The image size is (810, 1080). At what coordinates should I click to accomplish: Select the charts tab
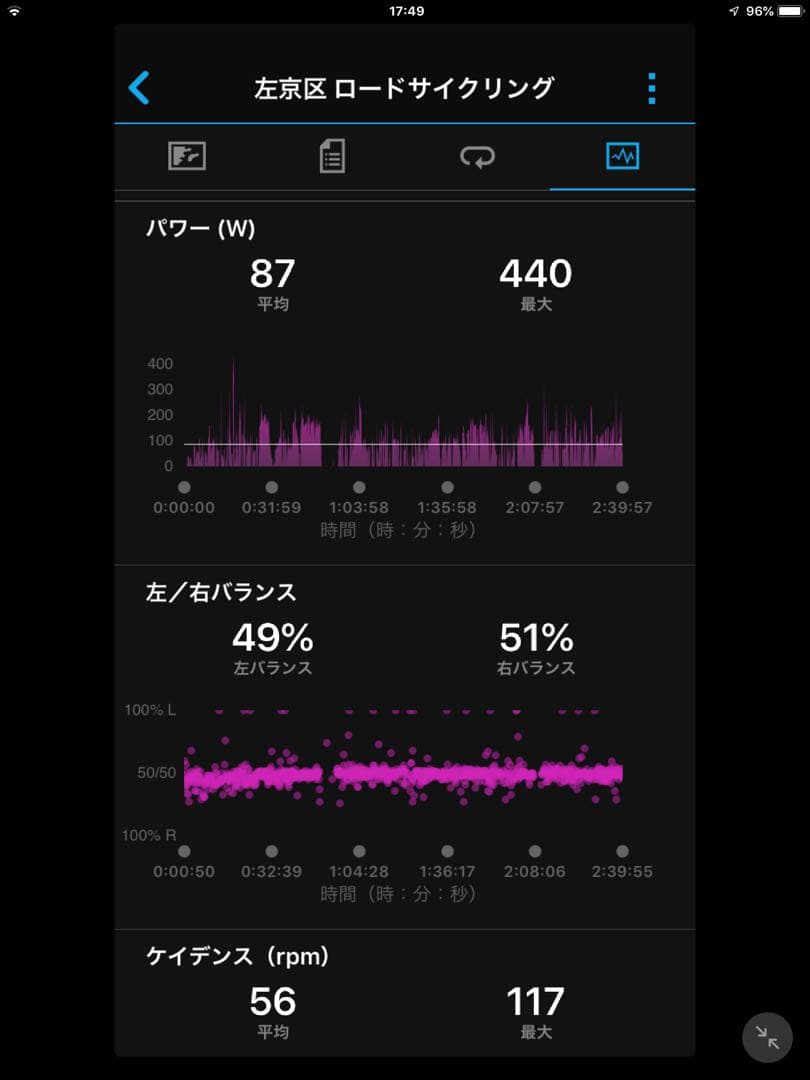[x=622, y=156]
